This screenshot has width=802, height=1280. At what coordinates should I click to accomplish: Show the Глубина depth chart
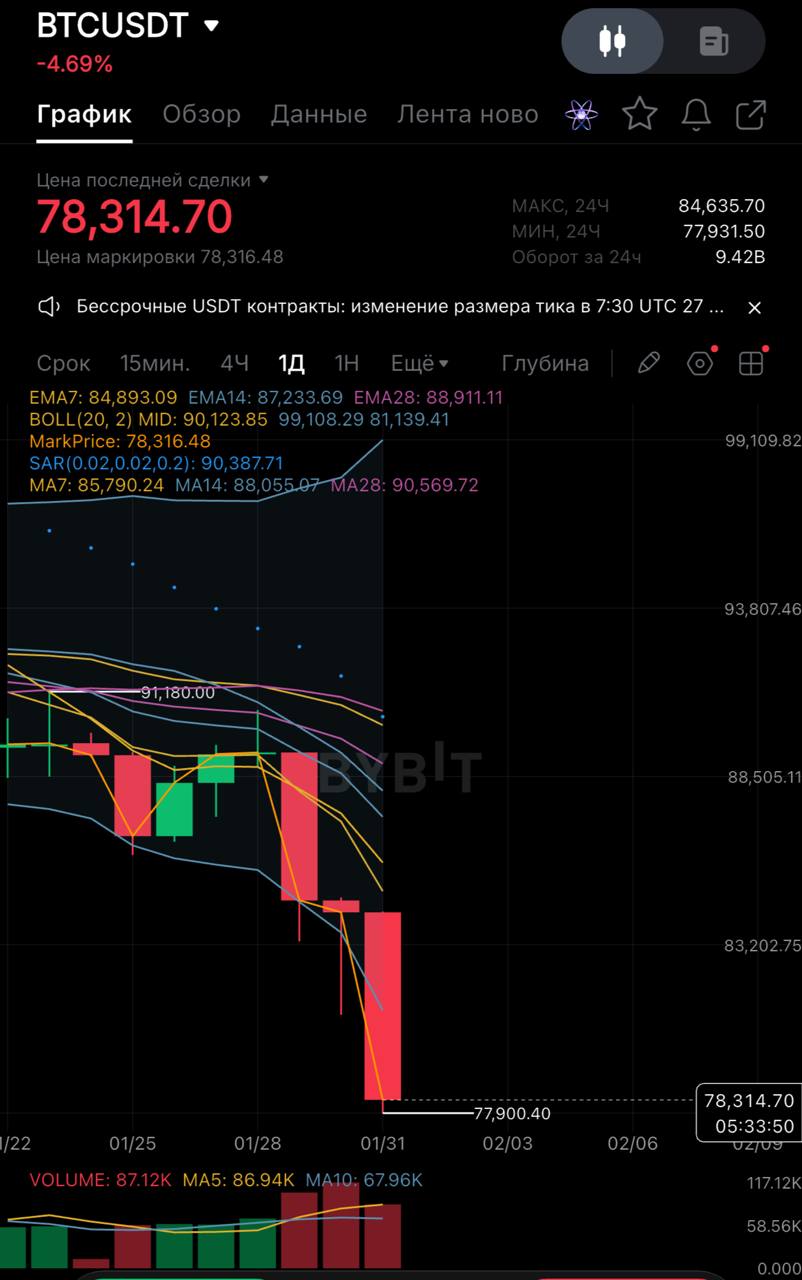(545, 363)
